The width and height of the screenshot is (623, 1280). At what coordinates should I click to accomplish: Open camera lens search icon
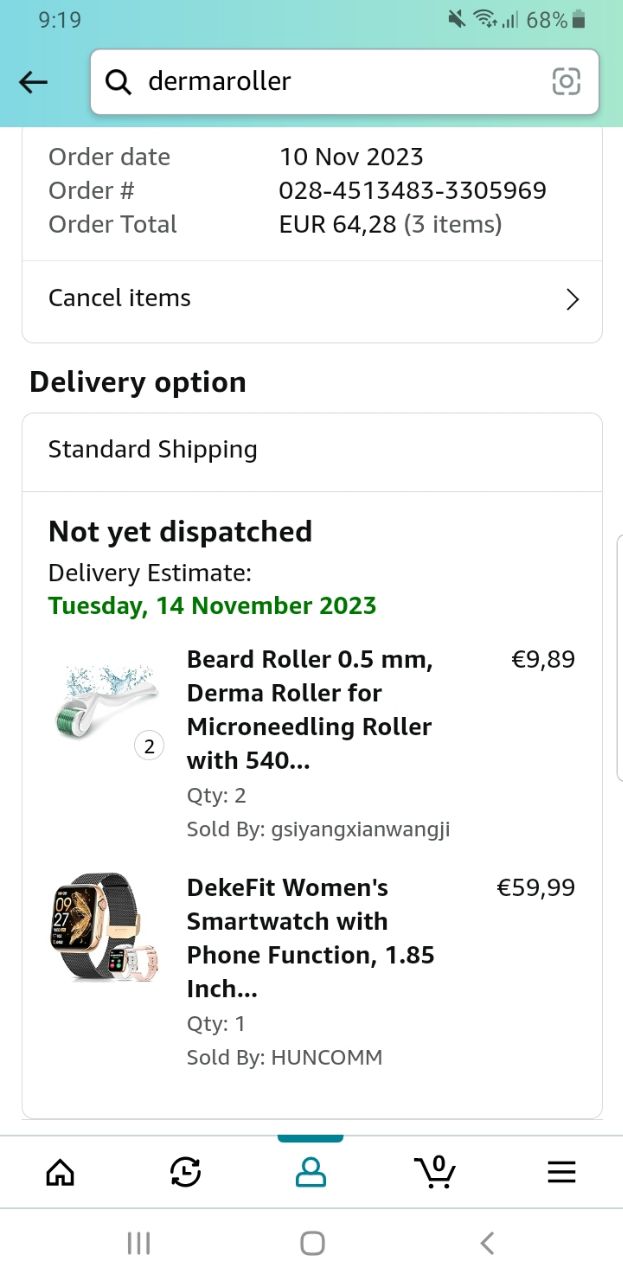tap(566, 82)
